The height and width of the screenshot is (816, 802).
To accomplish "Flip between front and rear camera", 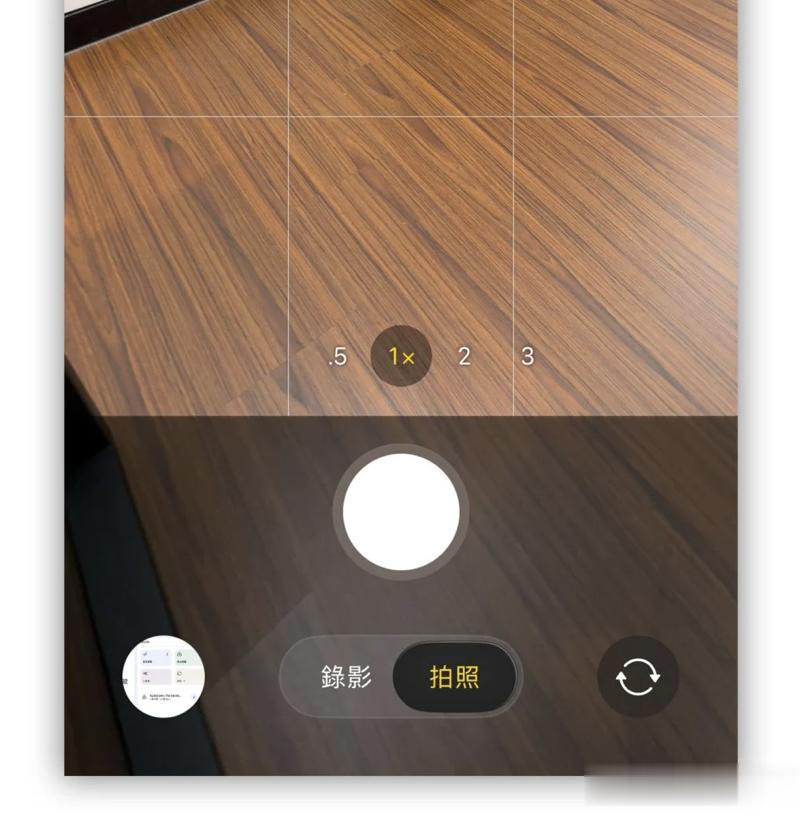I will pos(638,677).
